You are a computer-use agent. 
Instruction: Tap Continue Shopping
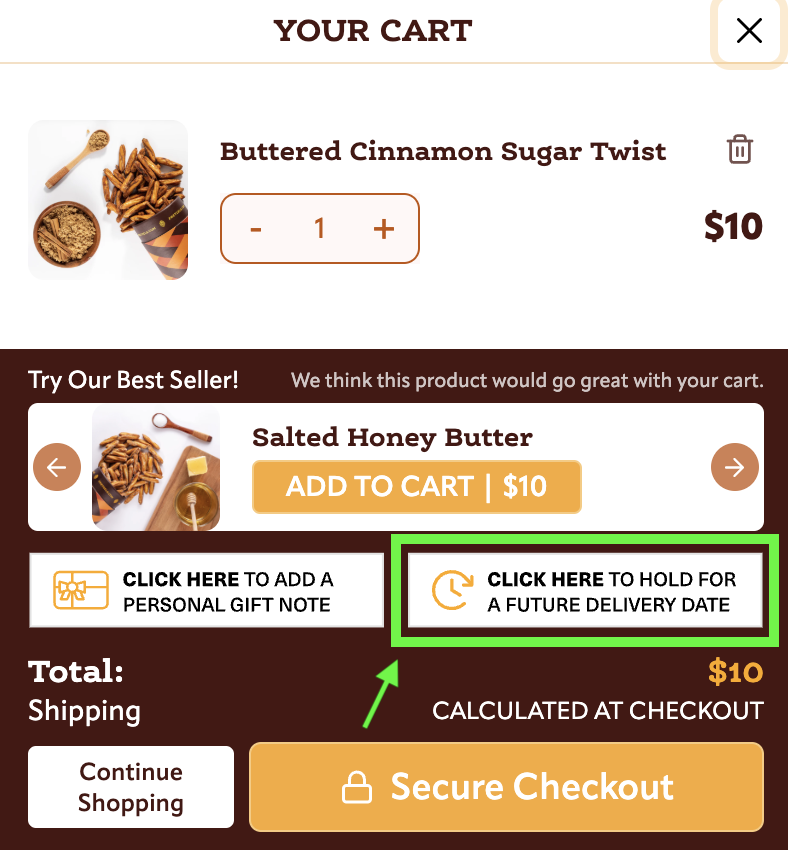[131, 787]
